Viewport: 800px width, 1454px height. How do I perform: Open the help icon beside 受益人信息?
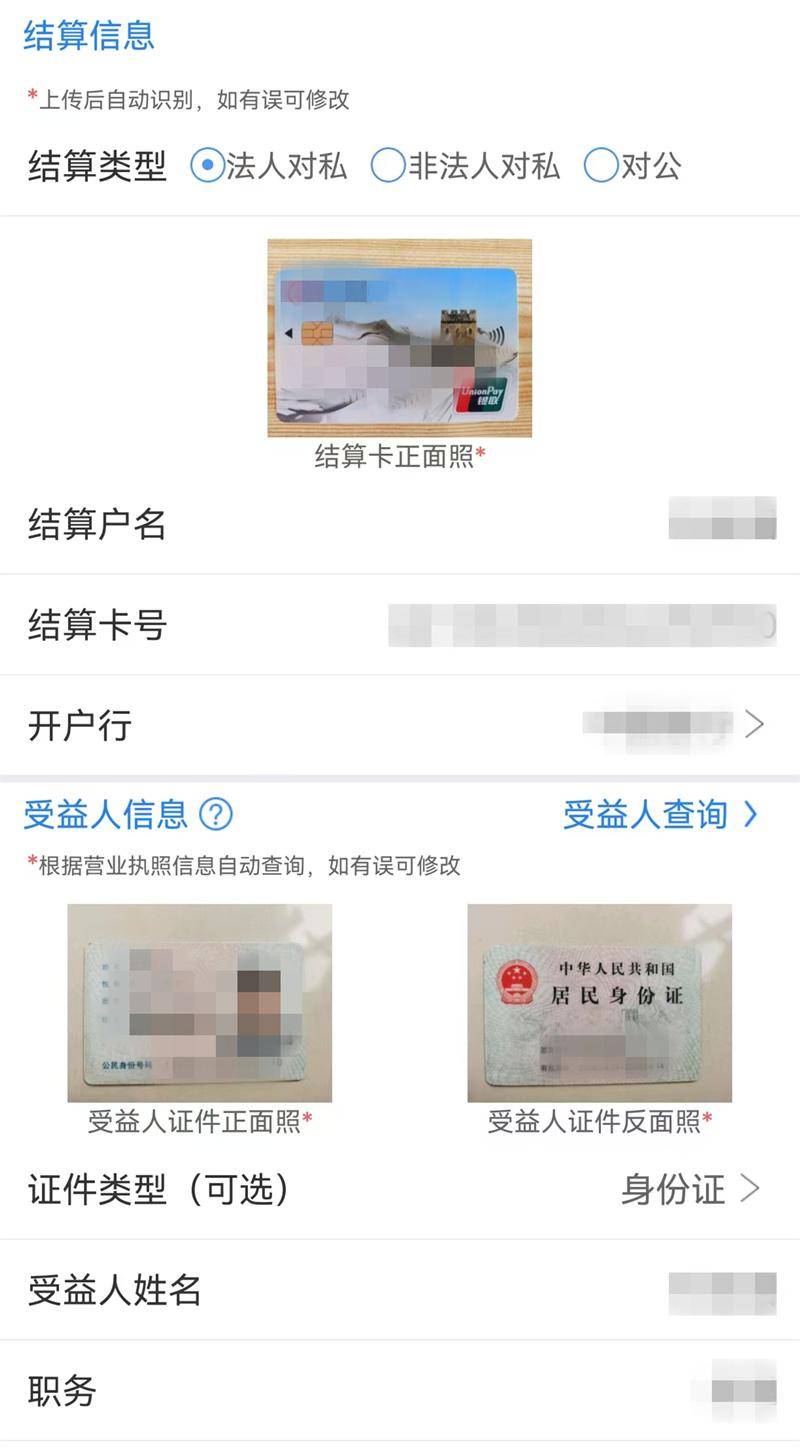[x=216, y=814]
